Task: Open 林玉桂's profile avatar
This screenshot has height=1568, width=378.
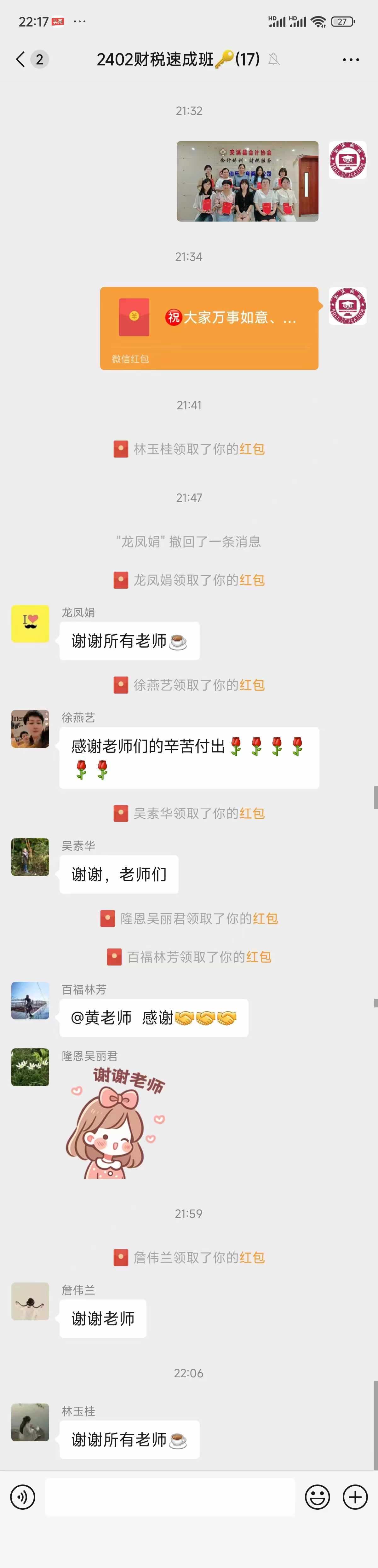Action: pyautogui.click(x=30, y=1422)
